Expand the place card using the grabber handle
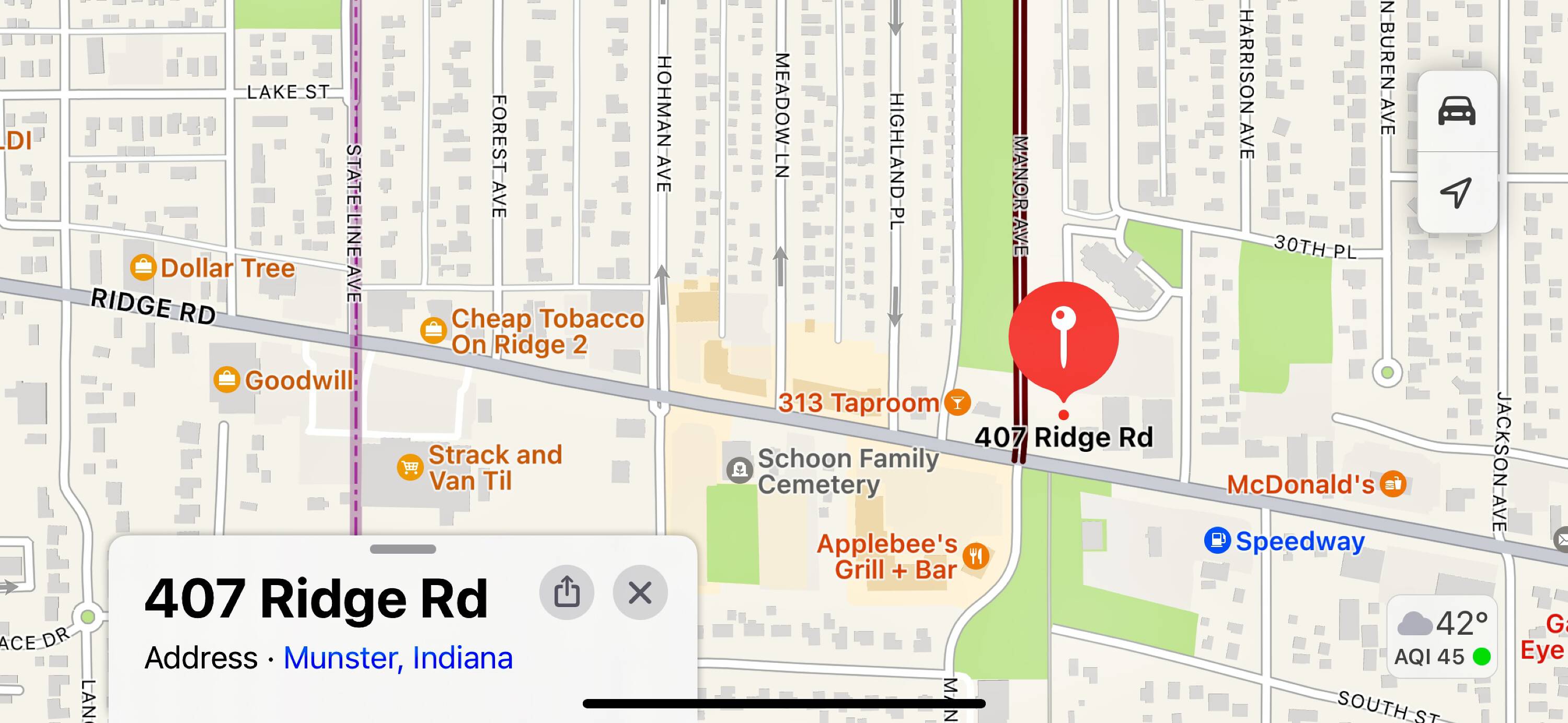The width and height of the screenshot is (1568, 723). click(x=402, y=549)
